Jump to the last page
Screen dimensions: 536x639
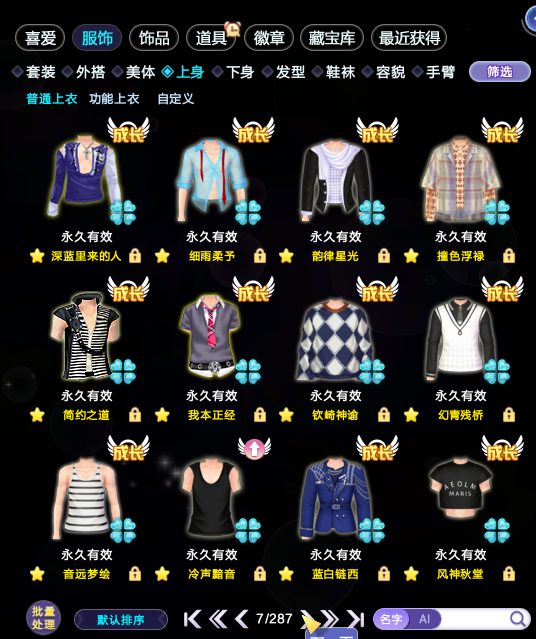pos(355,619)
